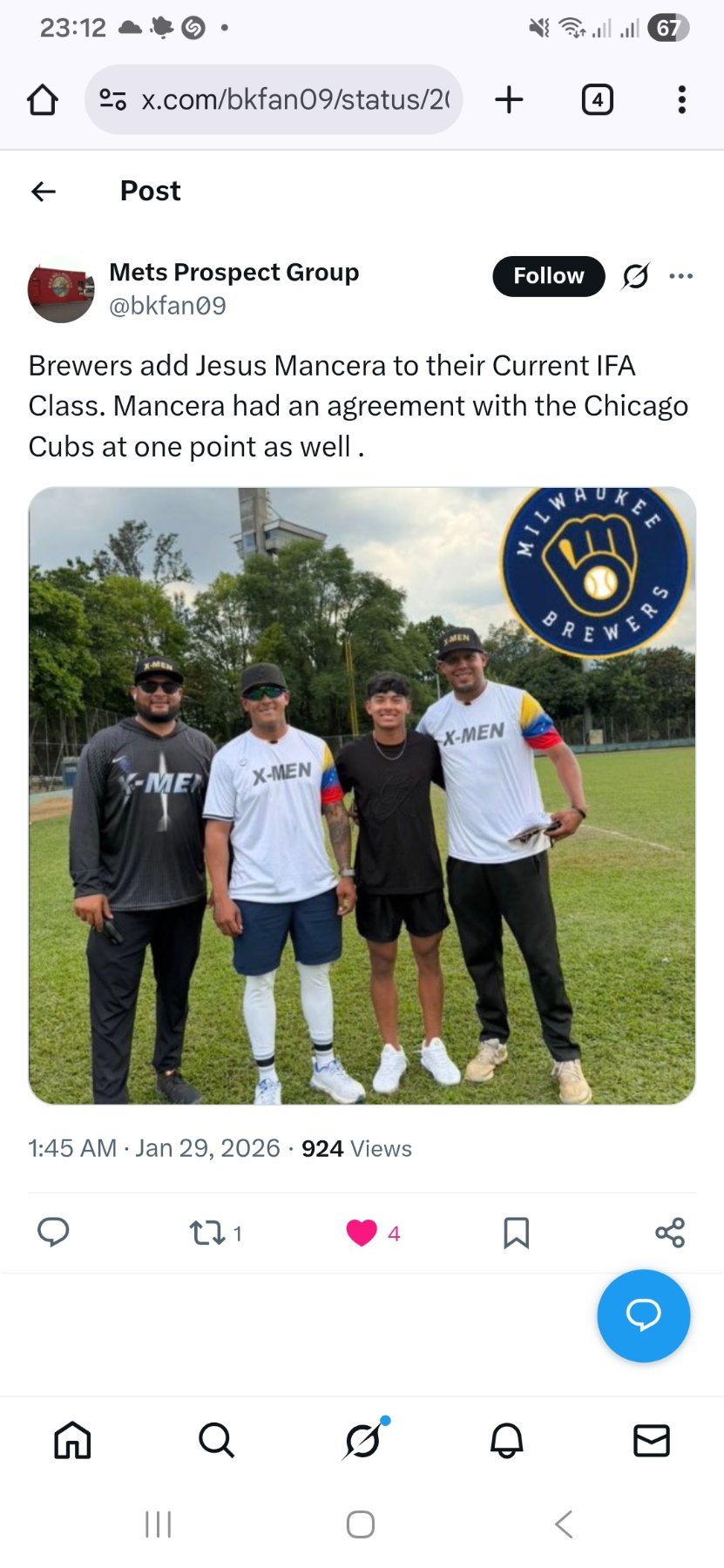Switch to the Home tab
The height and width of the screenshot is (1568, 724).
click(72, 1440)
